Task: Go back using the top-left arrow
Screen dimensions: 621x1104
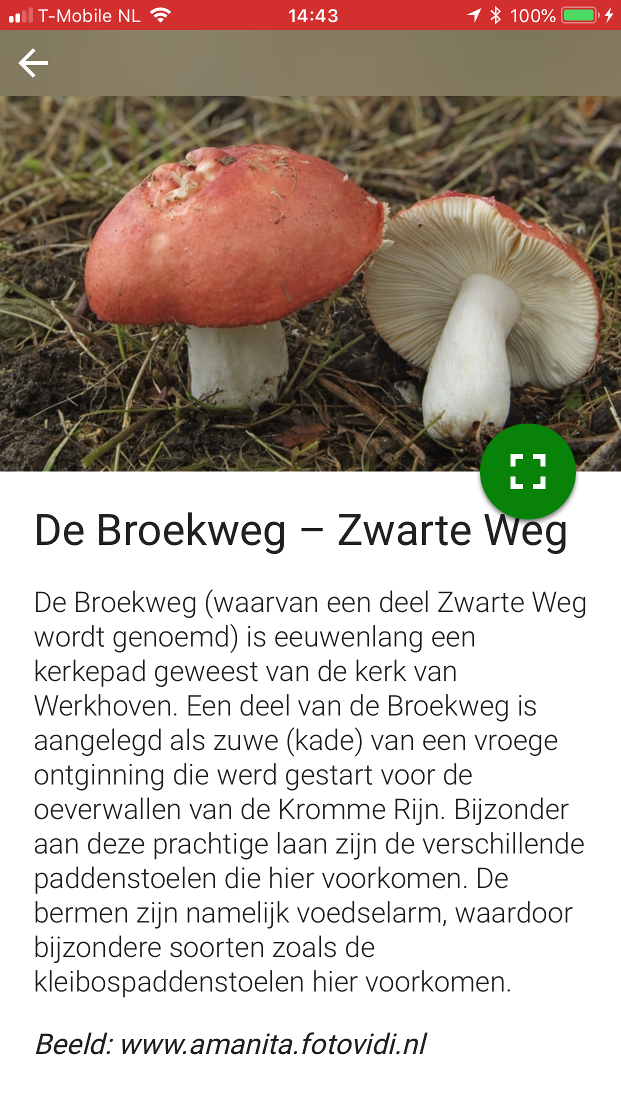Action: click(33, 63)
